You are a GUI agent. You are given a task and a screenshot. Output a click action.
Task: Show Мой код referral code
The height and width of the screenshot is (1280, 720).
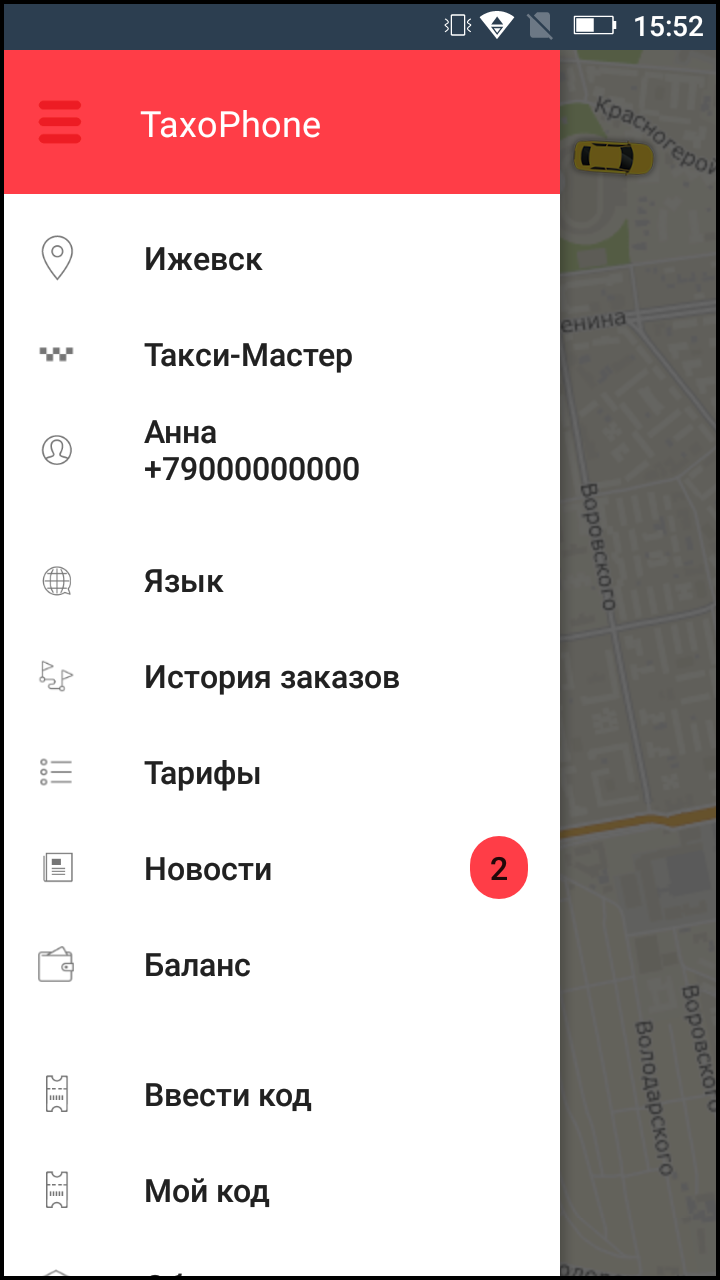(x=280, y=1191)
